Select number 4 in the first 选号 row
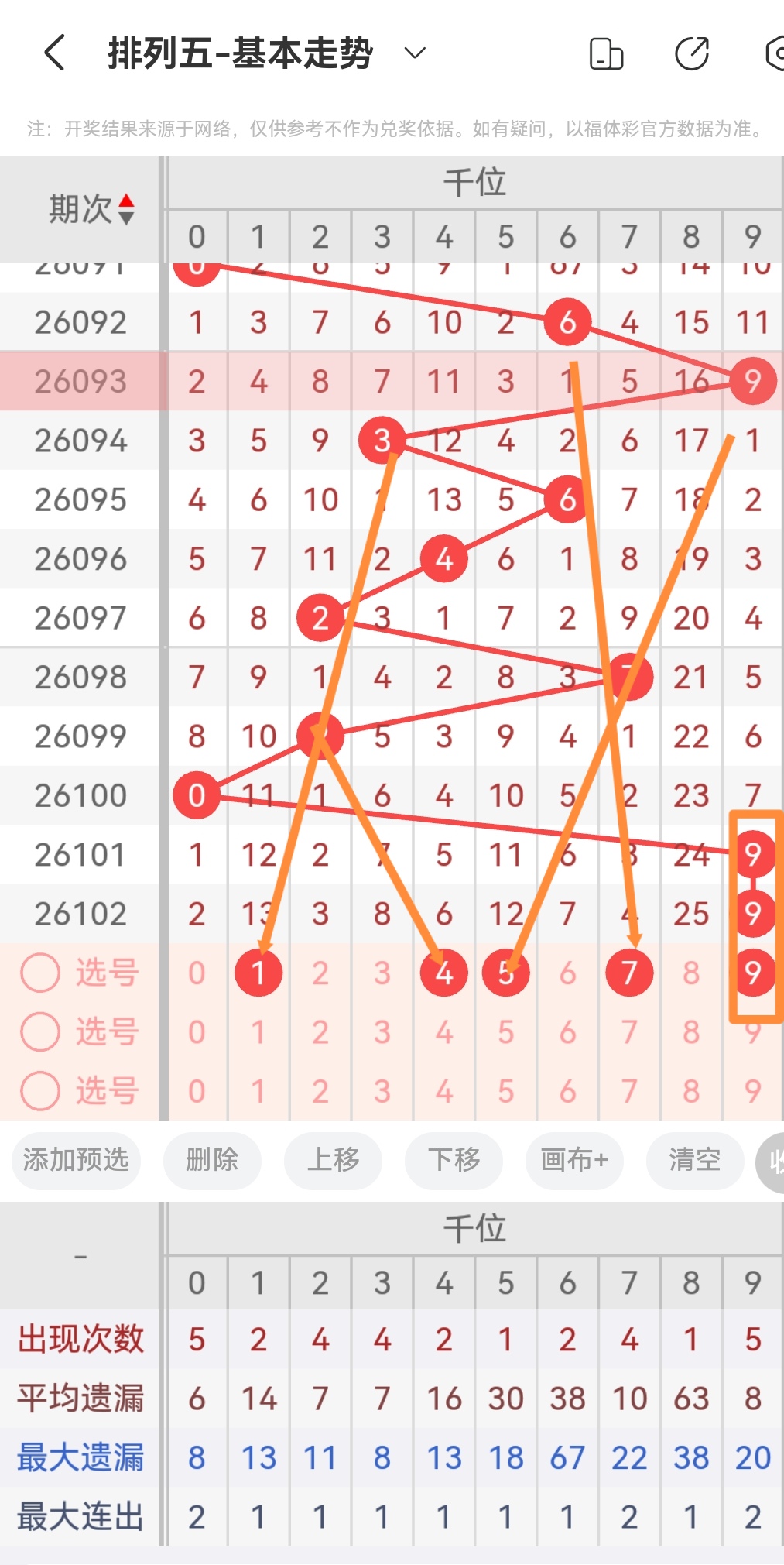Screen dimensions: 784x1565 click(x=443, y=973)
